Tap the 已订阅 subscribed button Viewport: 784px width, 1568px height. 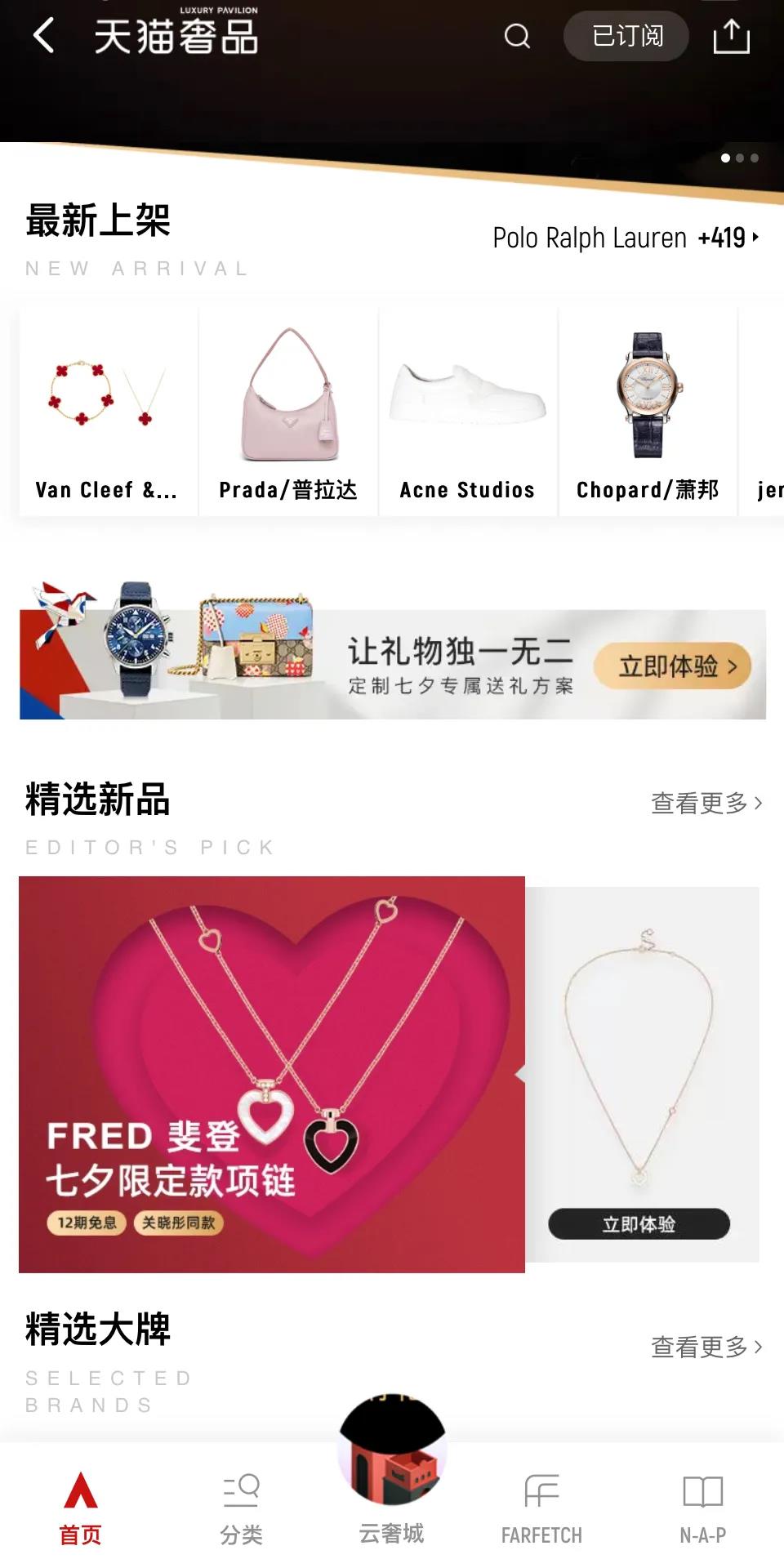626,36
